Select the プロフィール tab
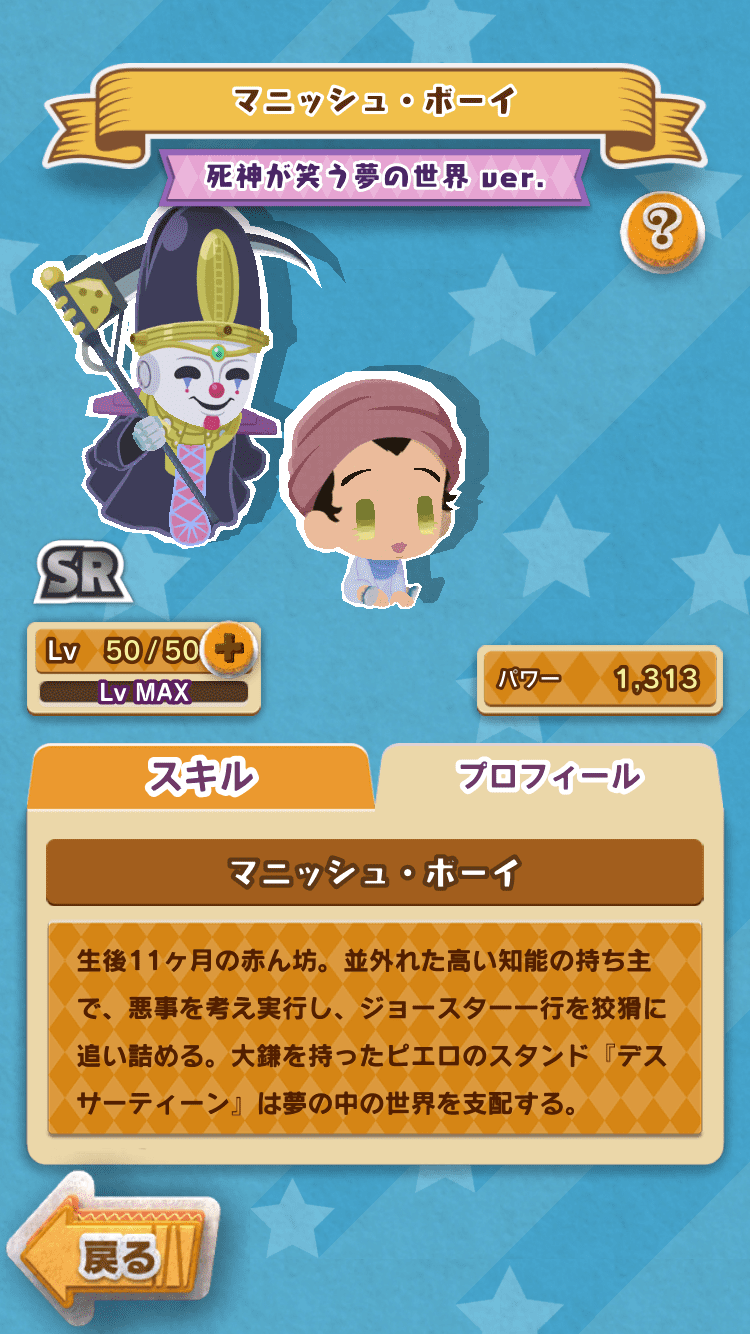 548,778
